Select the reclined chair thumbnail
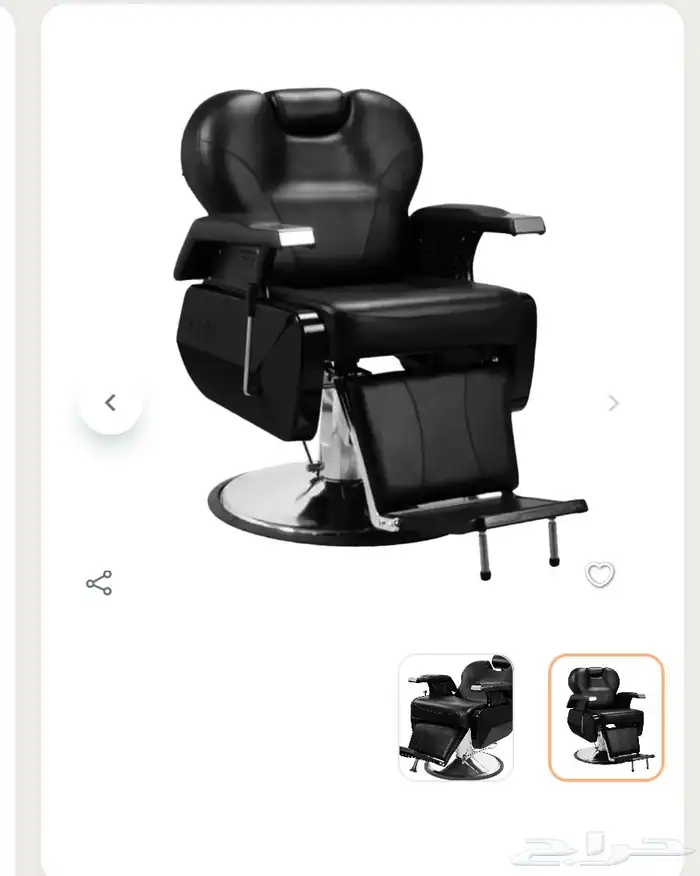The width and height of the screenshot is (700, 876). (456, 717)
